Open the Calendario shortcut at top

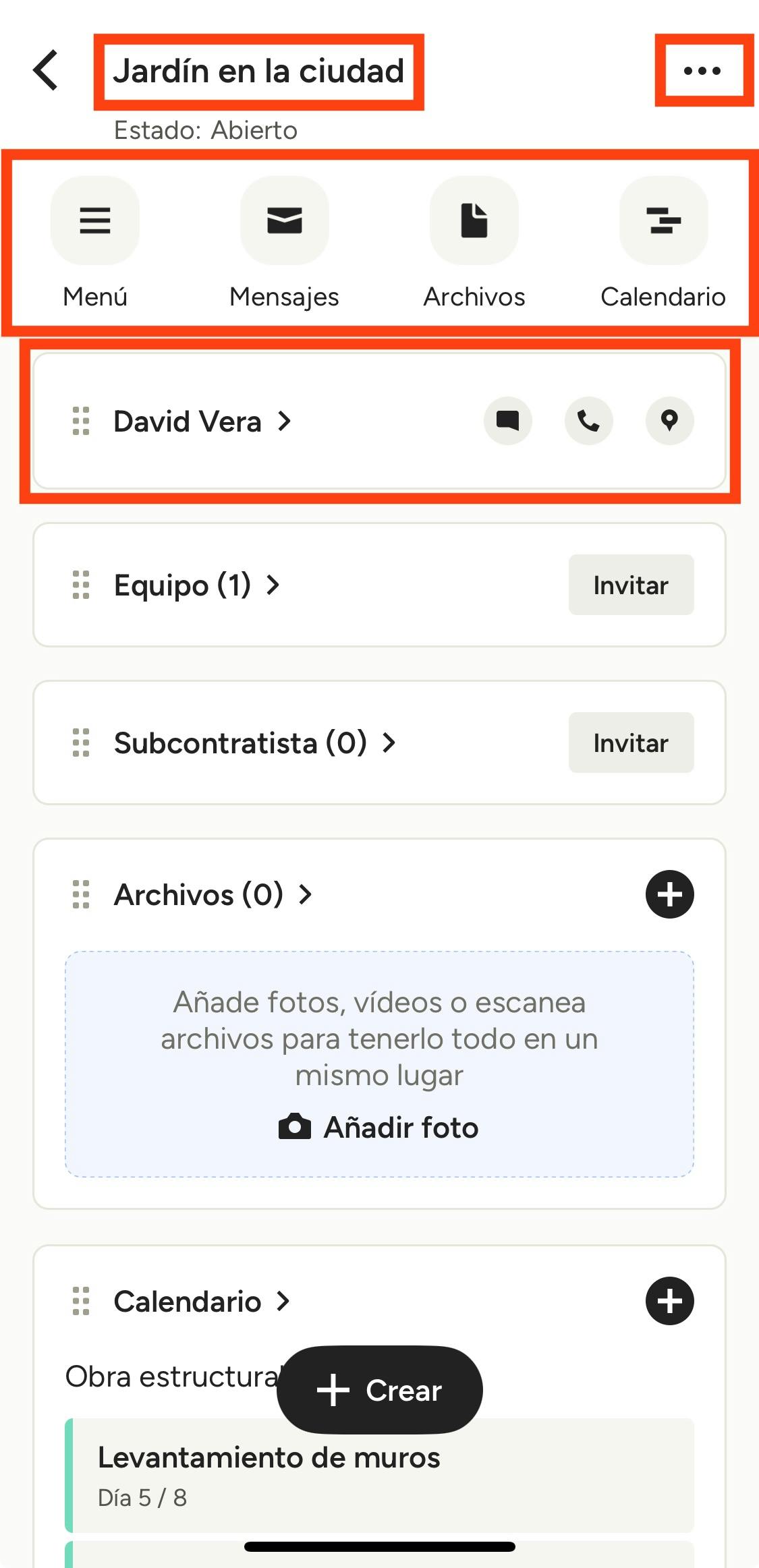pos(663,221)
